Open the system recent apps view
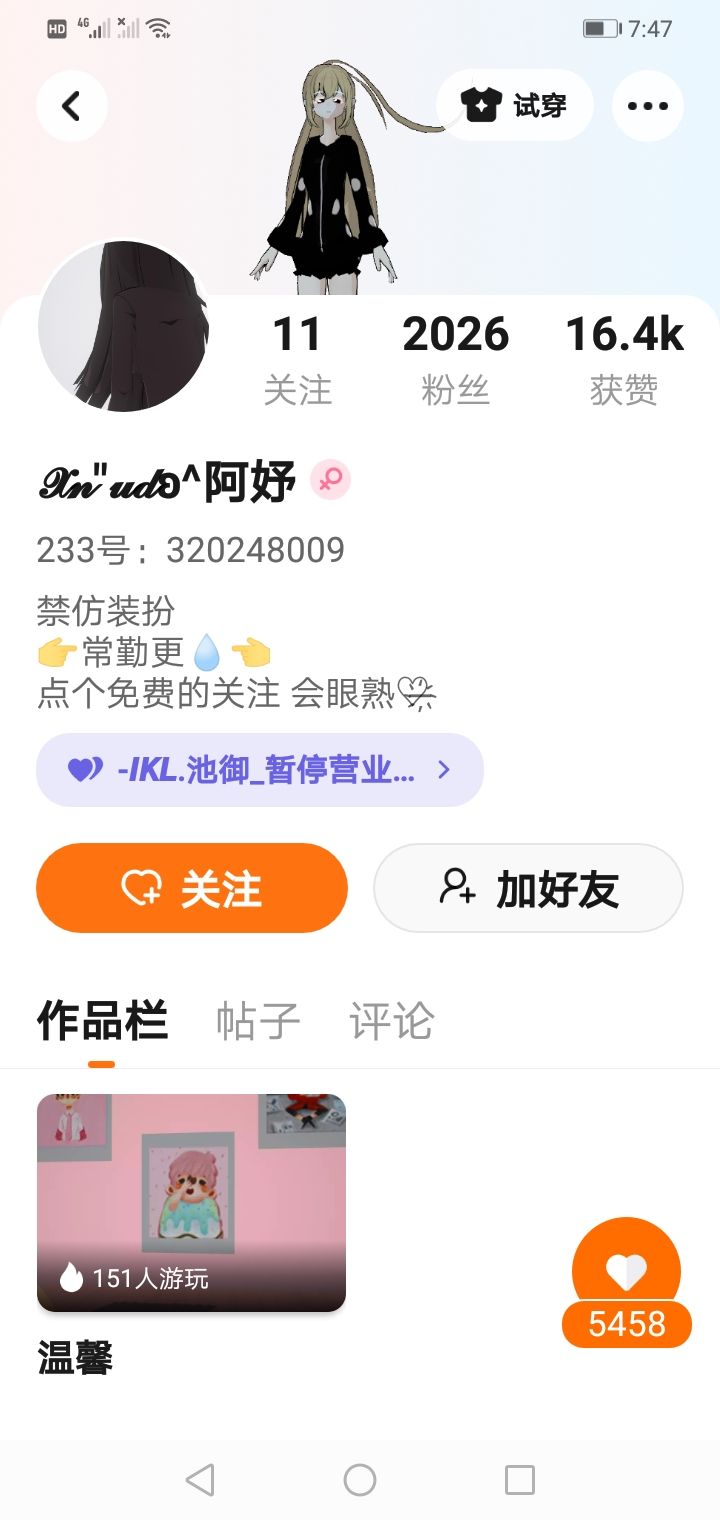Viewport: 720px width, 1520px height. coord(520,1480)
